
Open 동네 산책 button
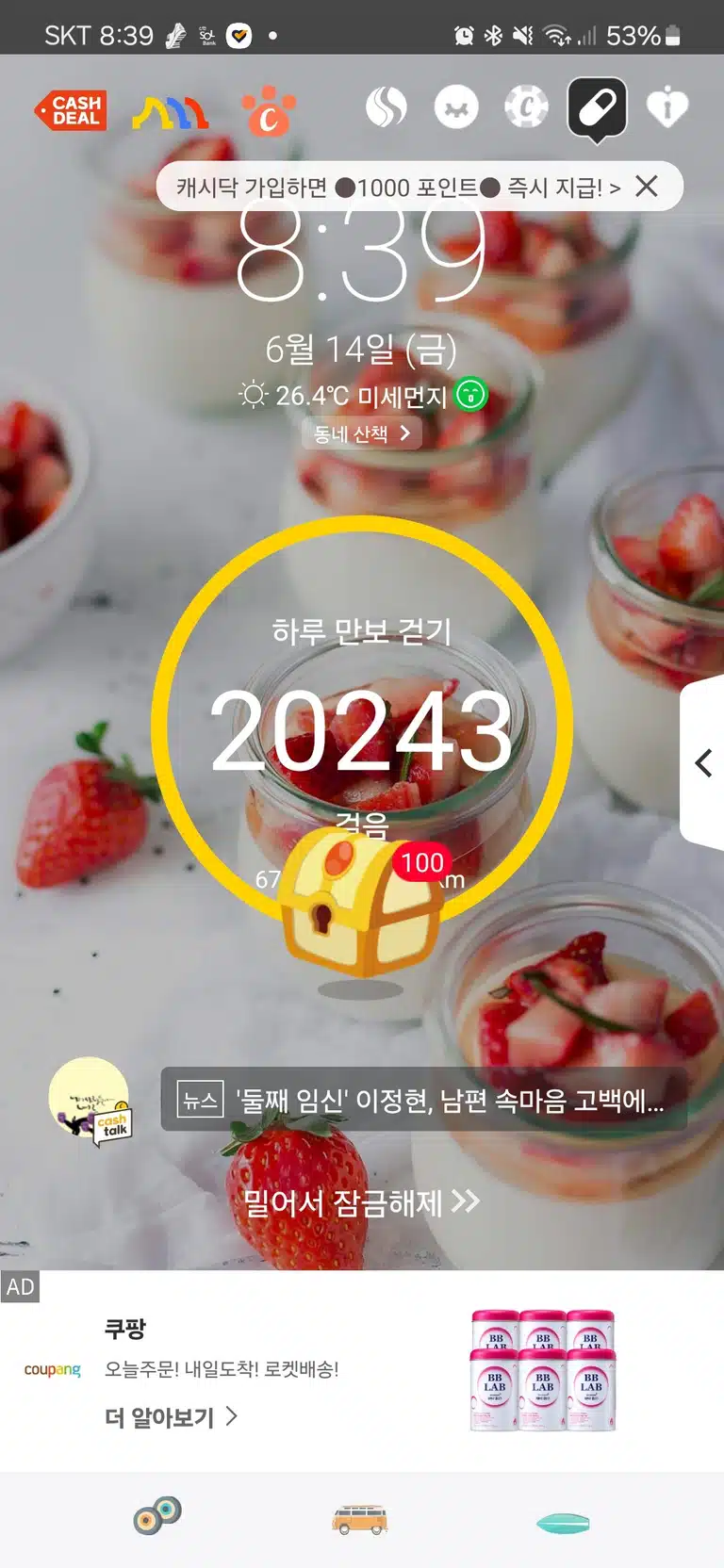pos(362,433)
